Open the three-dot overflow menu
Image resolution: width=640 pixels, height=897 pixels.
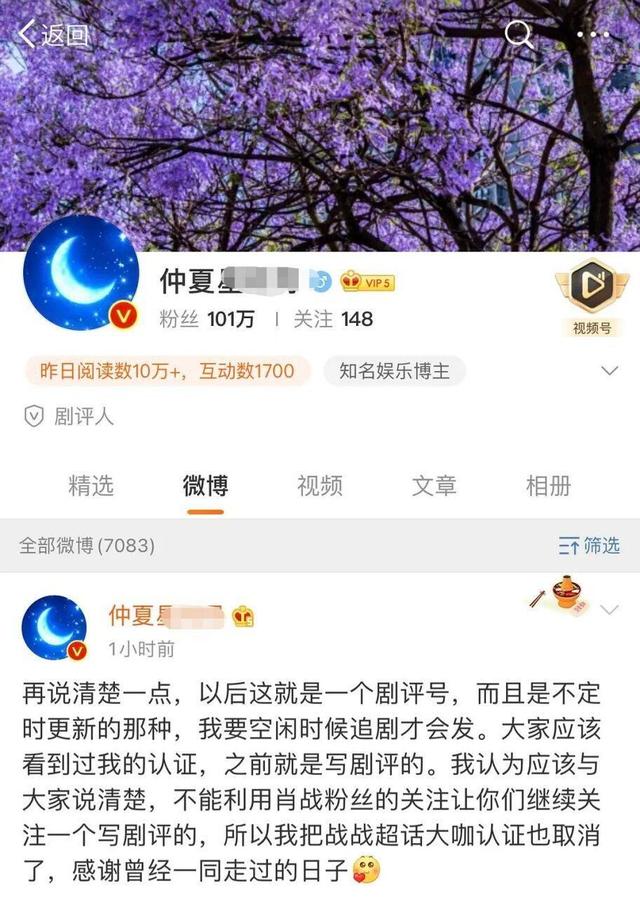click(x=597, y=35)
